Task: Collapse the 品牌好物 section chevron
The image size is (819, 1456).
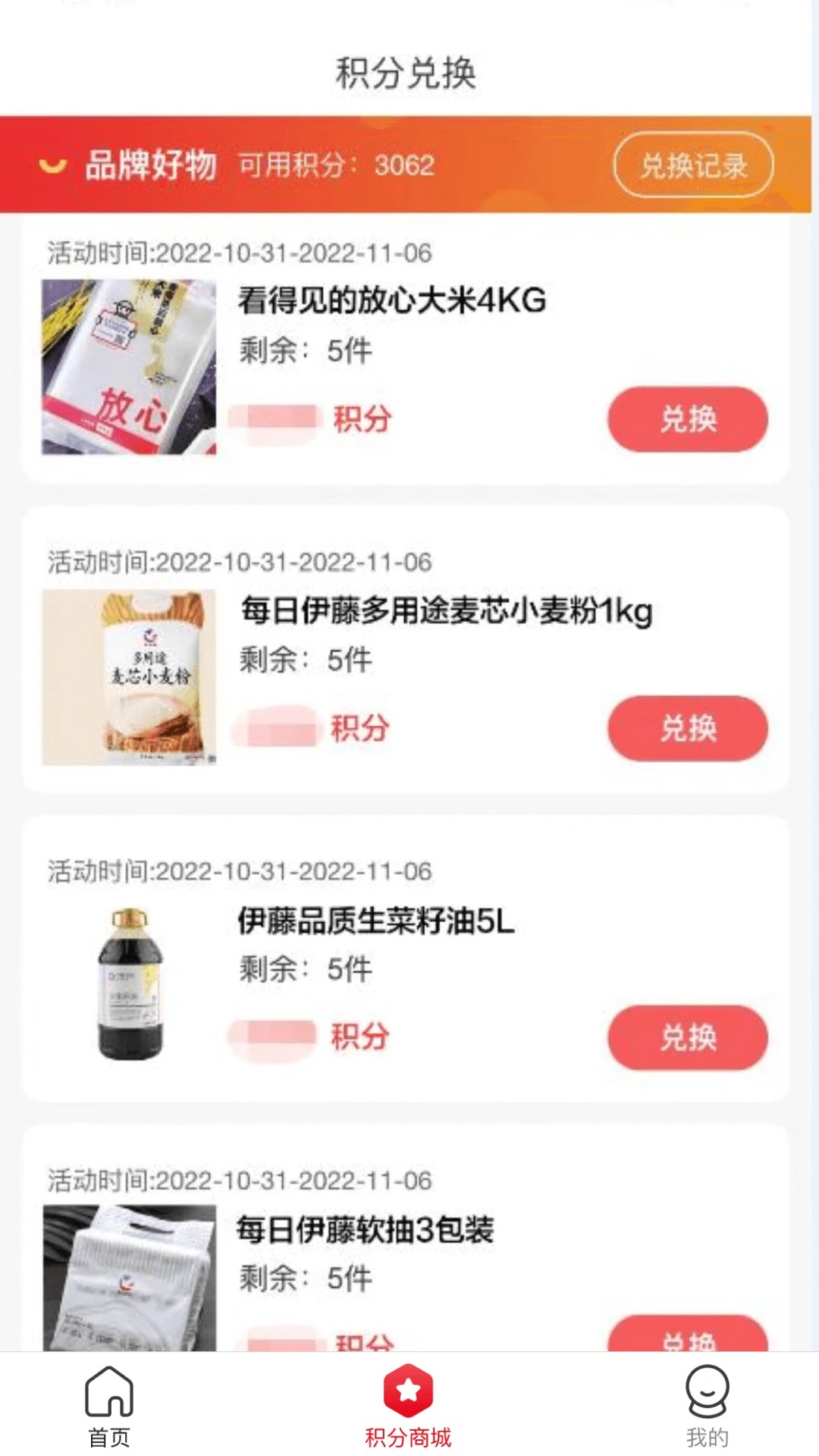Action: point(53,165)
